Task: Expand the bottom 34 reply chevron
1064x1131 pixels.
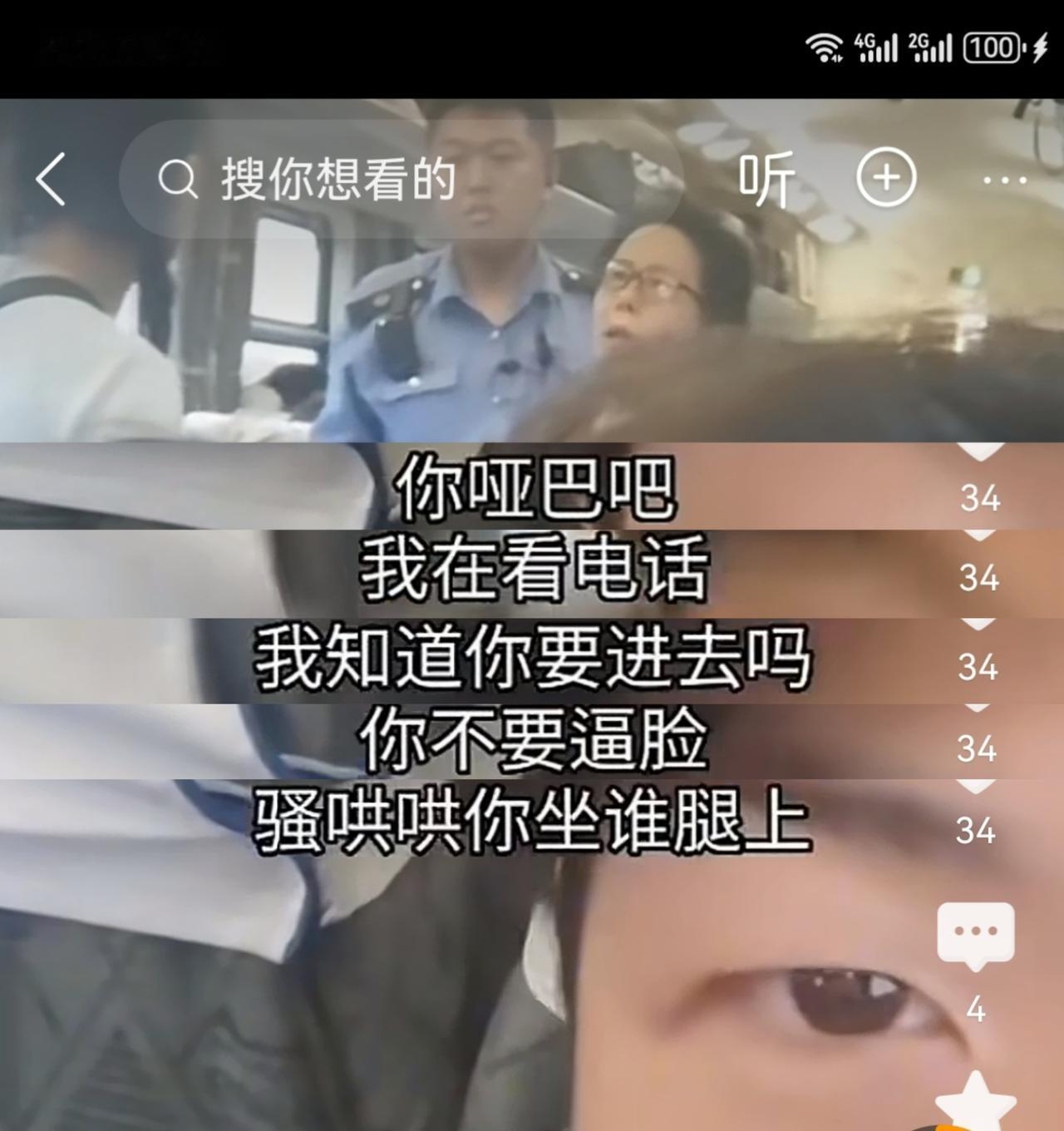Action: point(981,828)
